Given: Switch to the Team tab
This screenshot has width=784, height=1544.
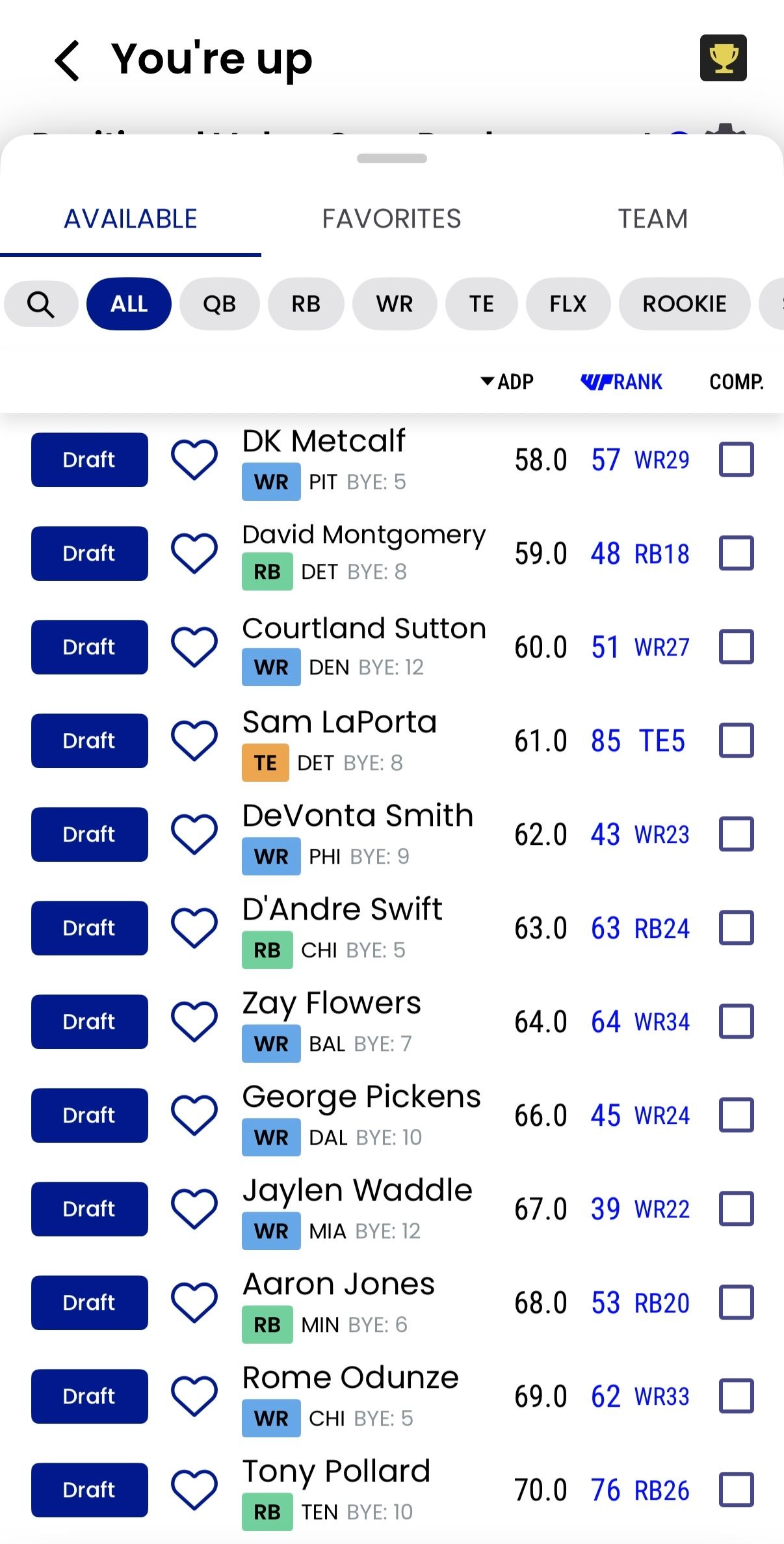Looking at the screenshot, I should point(653,219).
